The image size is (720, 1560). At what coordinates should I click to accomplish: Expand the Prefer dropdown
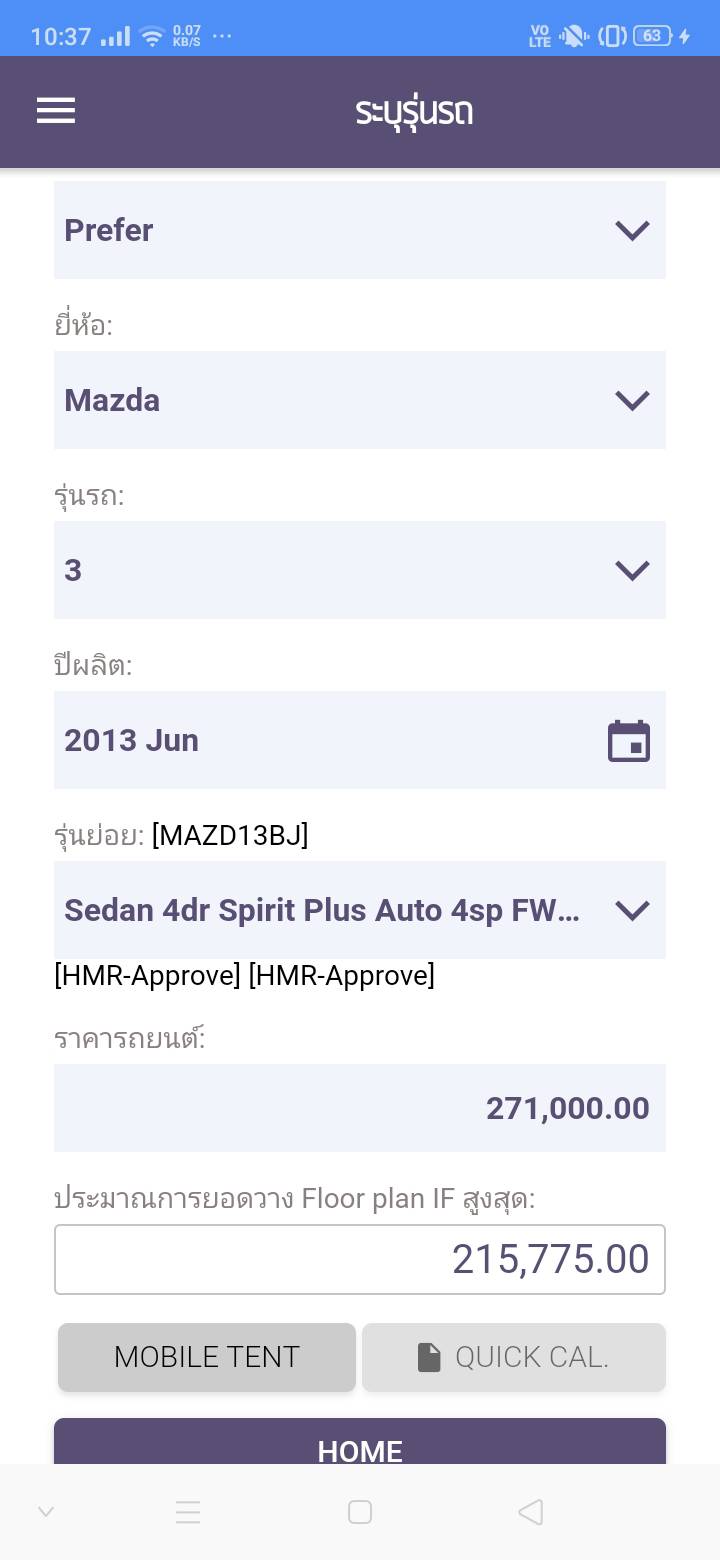[x=359, y=230]
